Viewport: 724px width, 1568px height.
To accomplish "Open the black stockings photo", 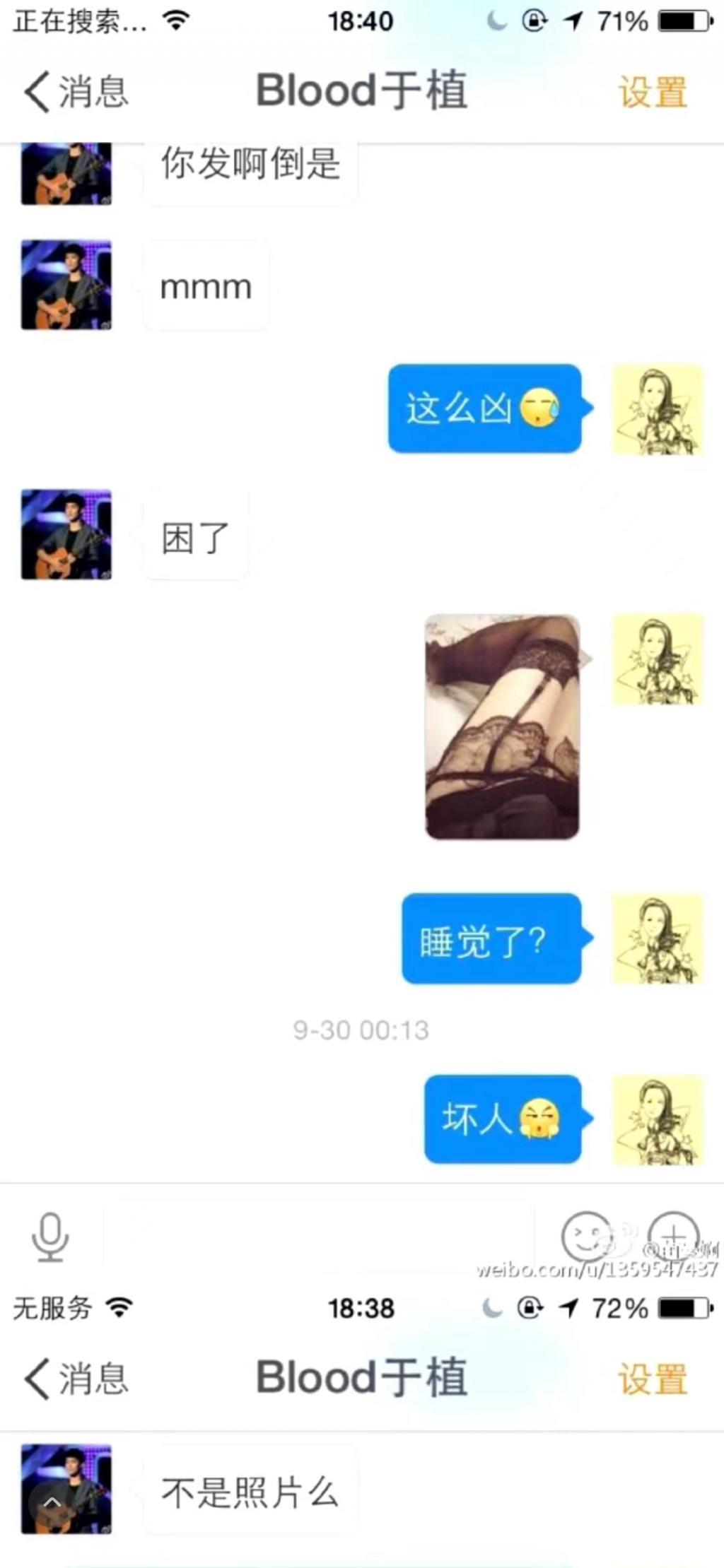I will click(x=502, y=728).
